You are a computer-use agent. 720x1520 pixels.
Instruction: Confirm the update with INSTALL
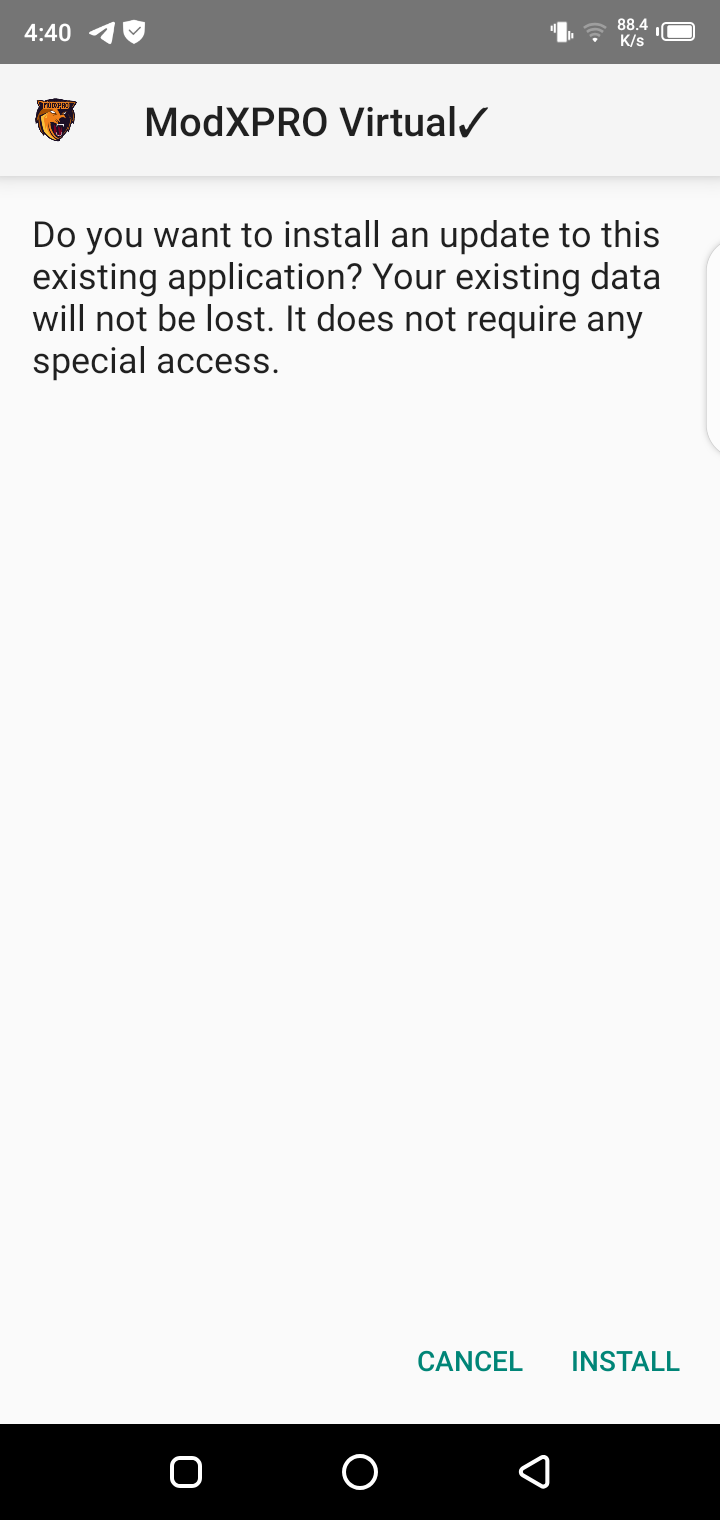[625, 1361]
